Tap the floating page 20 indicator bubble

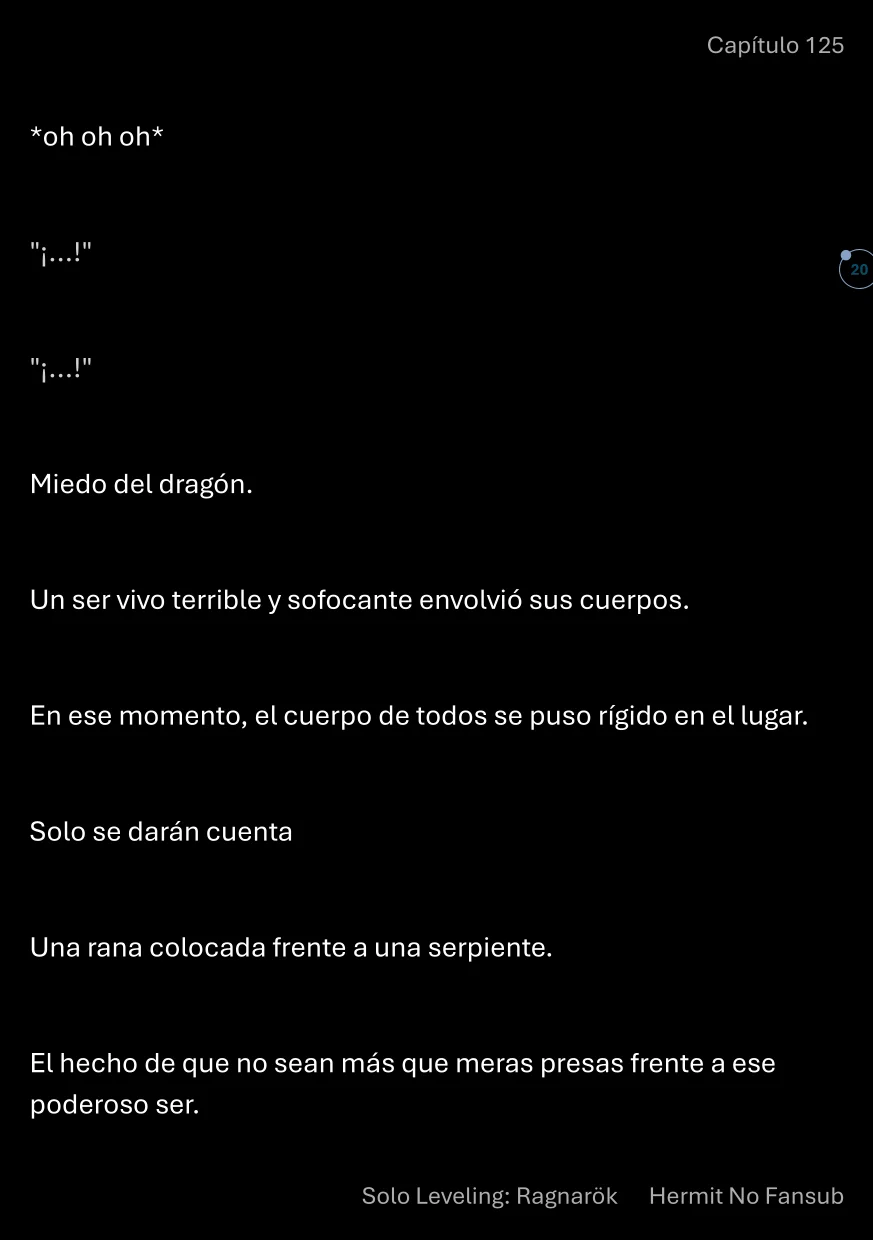pyautogui.click(x=857, y=270)
